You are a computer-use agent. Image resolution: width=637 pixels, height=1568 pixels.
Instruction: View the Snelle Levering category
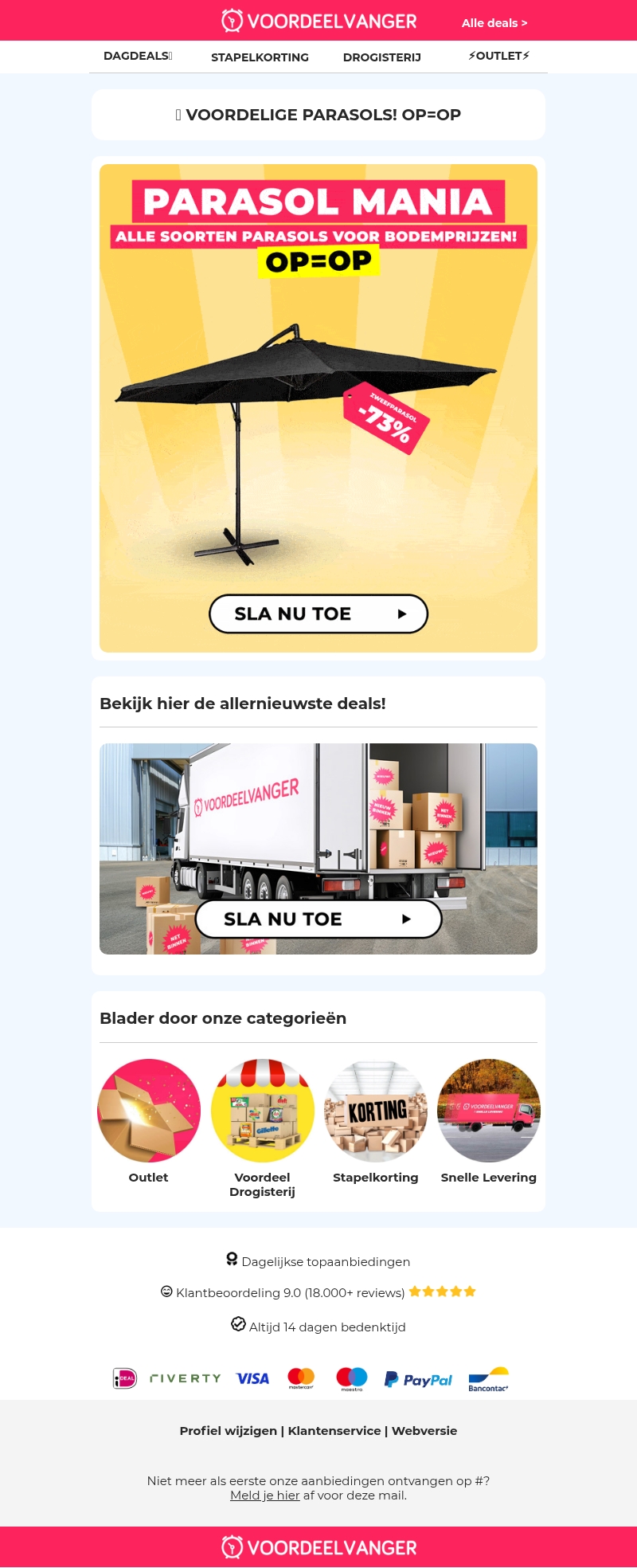(489, 1111)
